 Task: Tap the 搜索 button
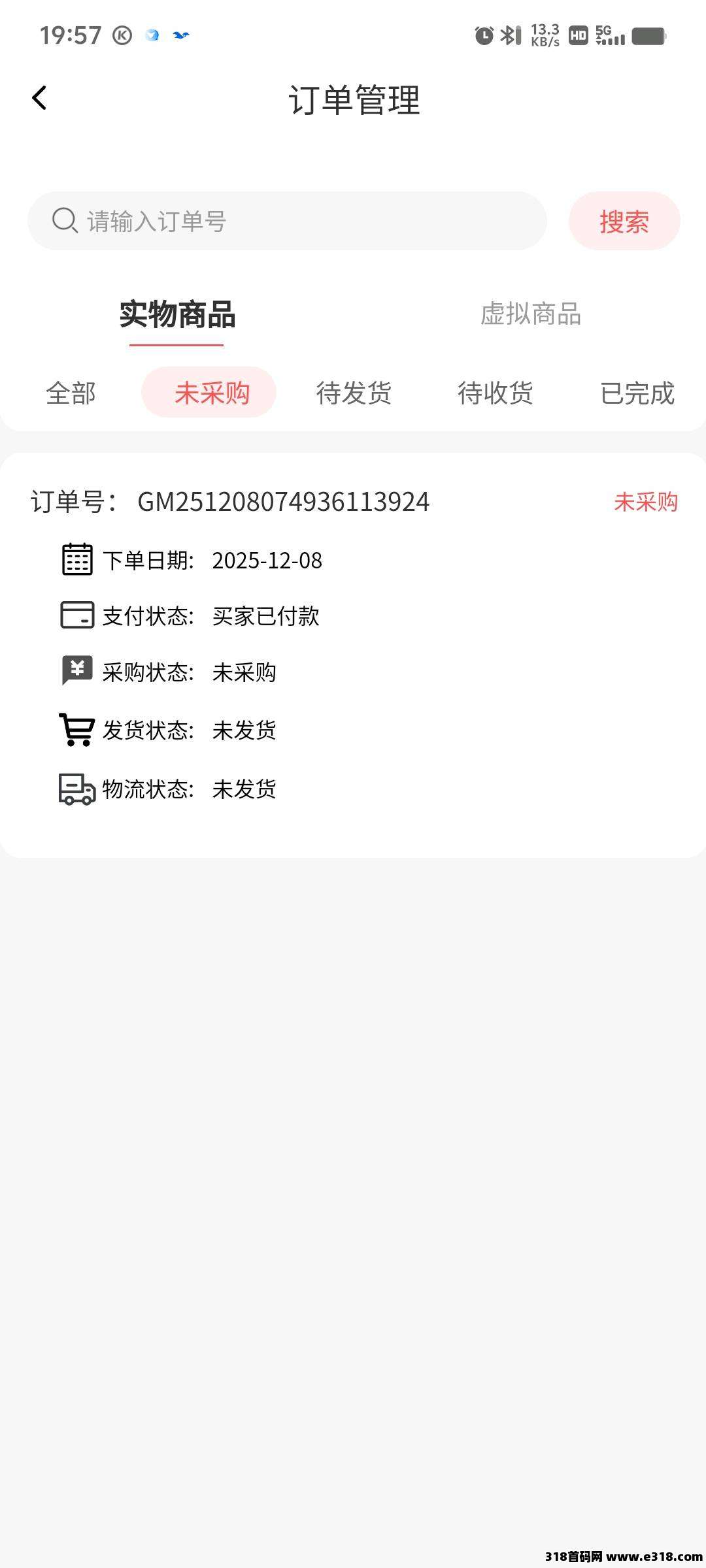click(624, 221)
